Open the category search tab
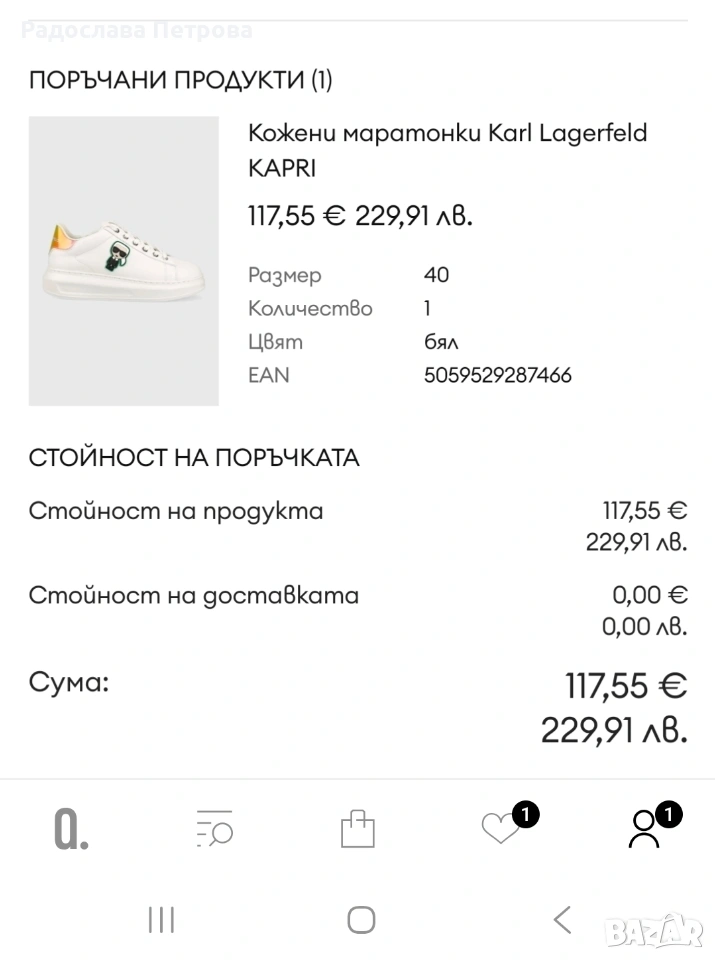 214,828
